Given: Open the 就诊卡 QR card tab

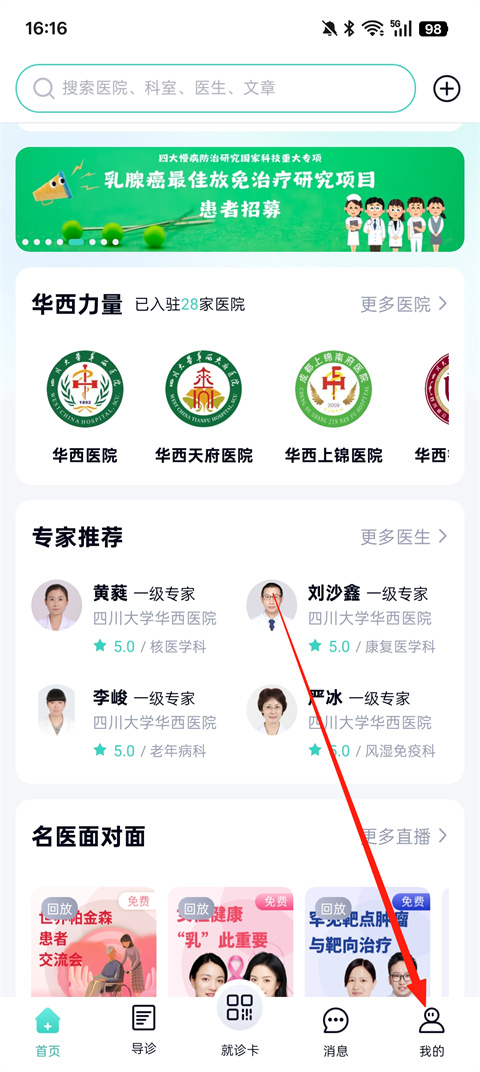Looking at the screenshot, I should 239,1021.
